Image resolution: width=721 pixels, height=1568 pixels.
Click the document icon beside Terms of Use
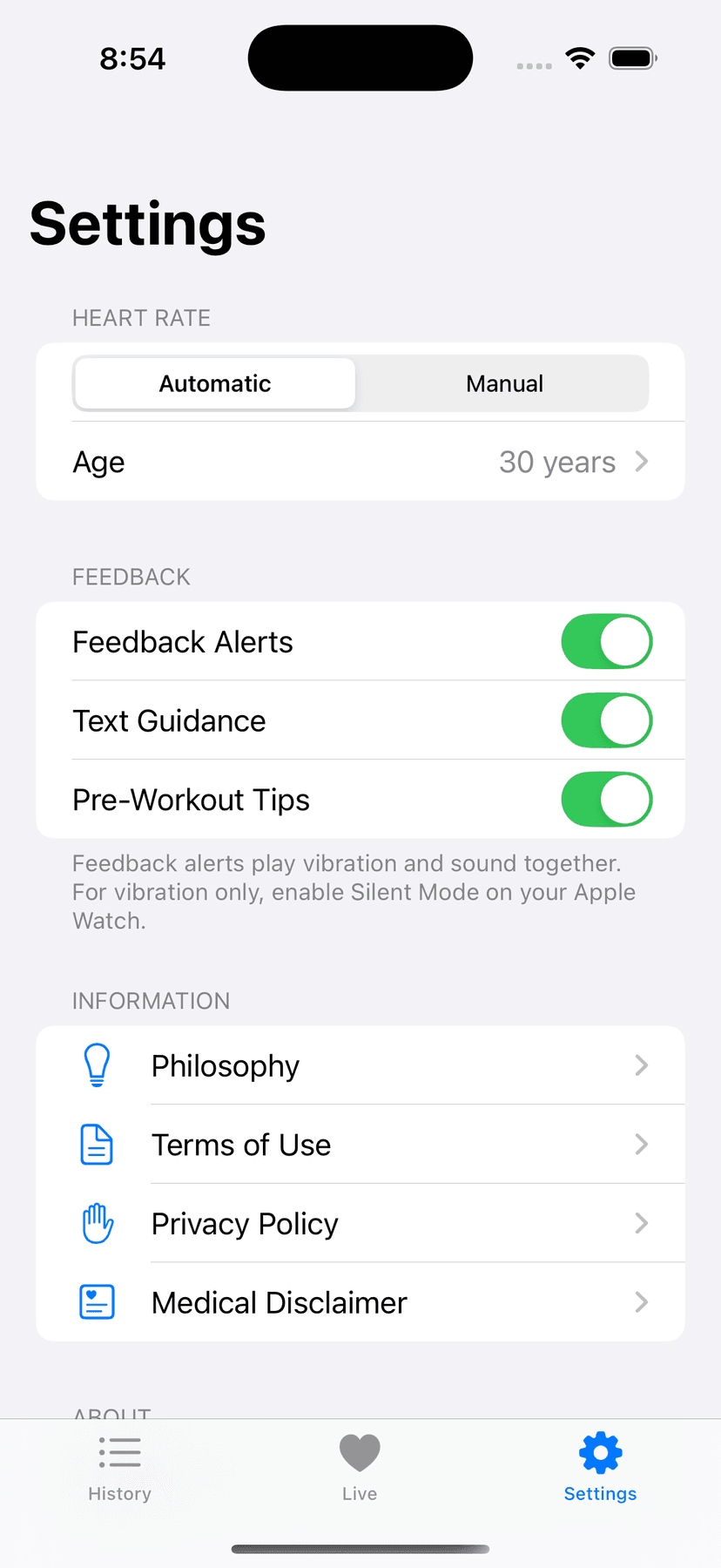point(97,1145)
